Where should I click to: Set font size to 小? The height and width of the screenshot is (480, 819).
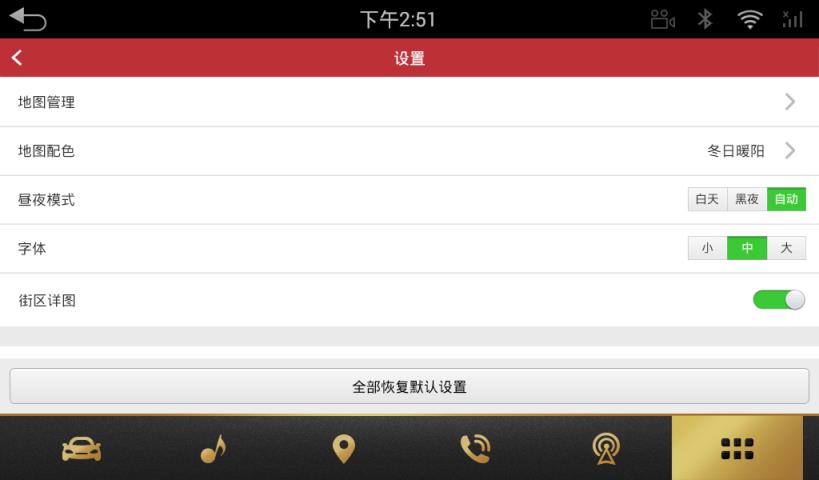pyautogui.click(x=707, y=248)
